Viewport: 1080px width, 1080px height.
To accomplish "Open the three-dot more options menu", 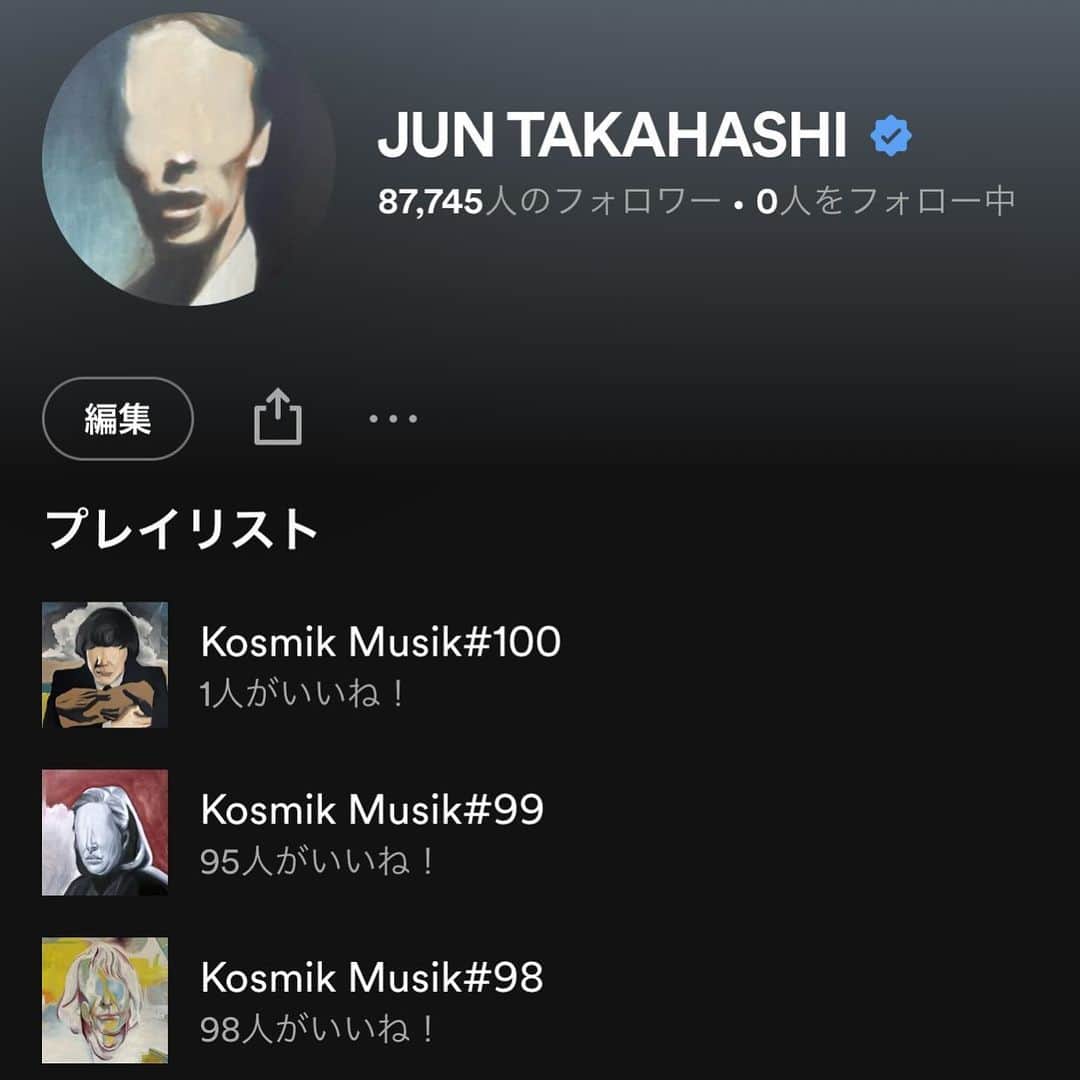I will tap(393, 418).
